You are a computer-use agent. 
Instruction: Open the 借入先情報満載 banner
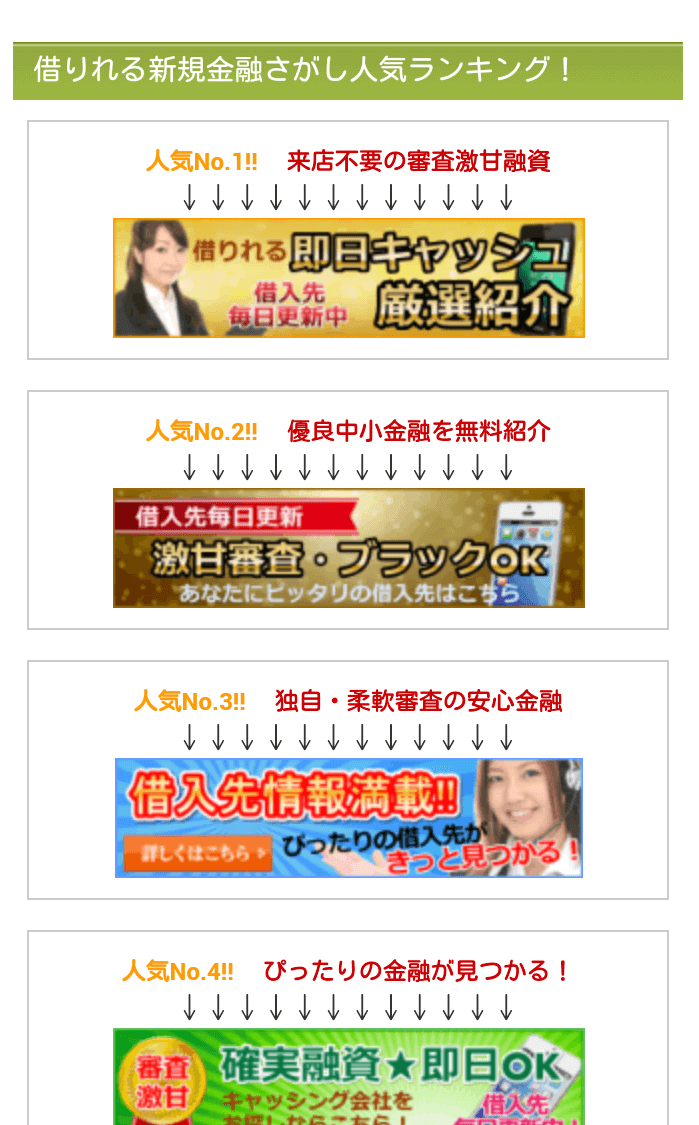coord(349,818)
